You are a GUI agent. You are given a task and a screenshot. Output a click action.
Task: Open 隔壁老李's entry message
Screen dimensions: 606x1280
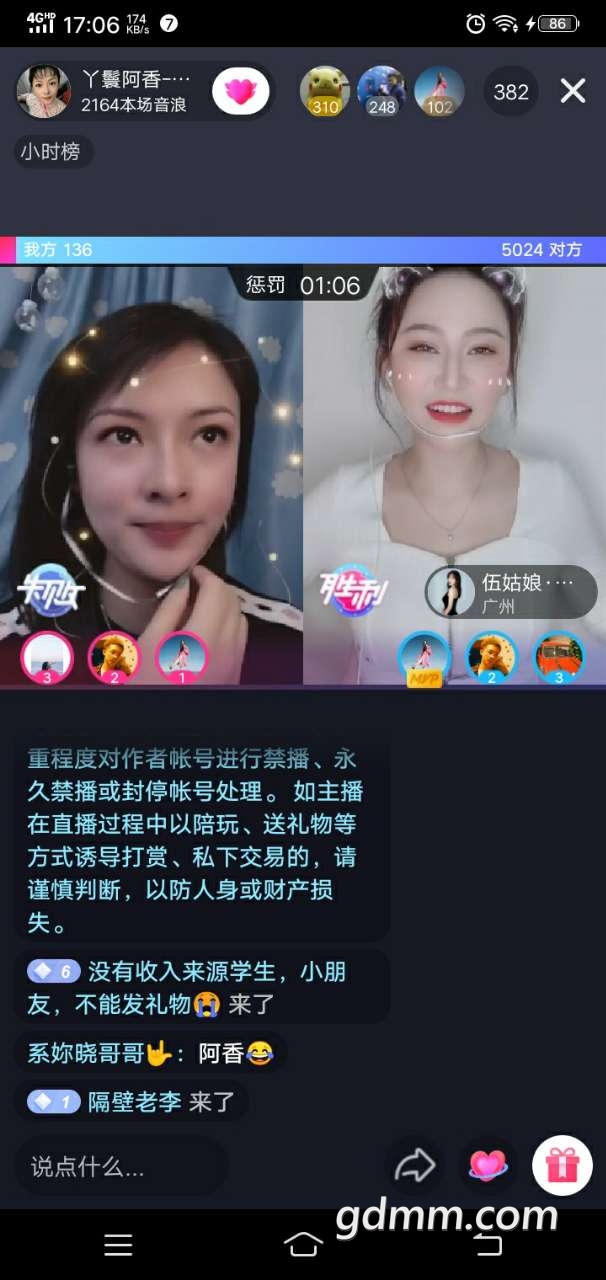click(132, 1102)
